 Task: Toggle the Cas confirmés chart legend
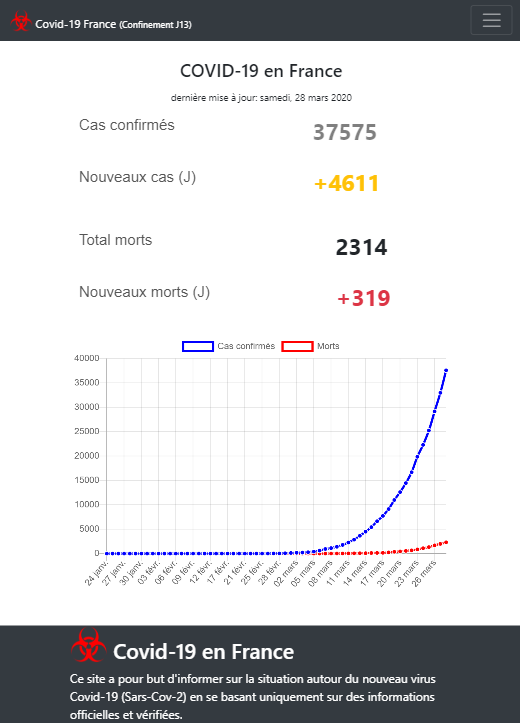[x=228, y=346]
